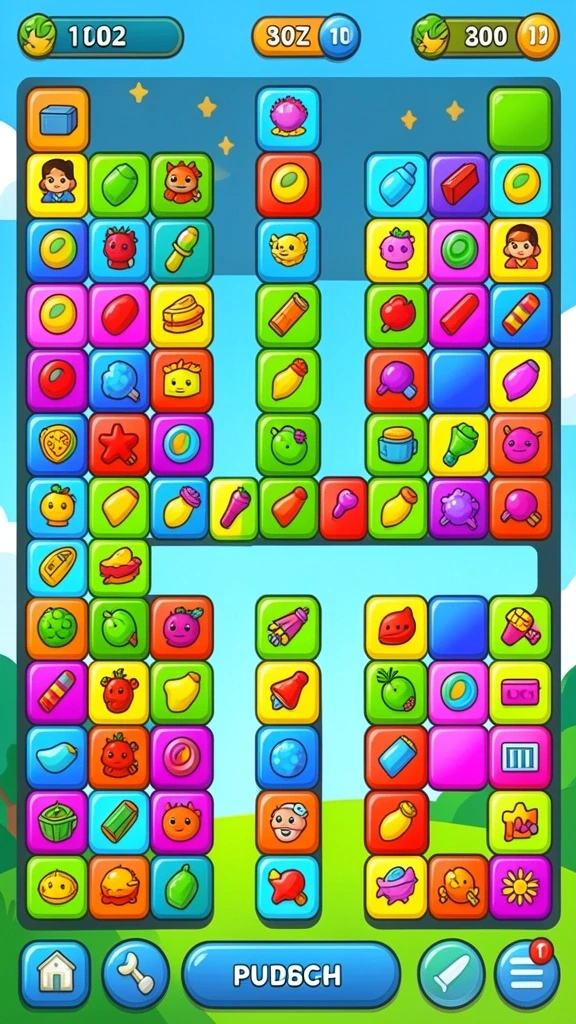
Task: Go to the home screen via house button
Action: tap(55, 974)
